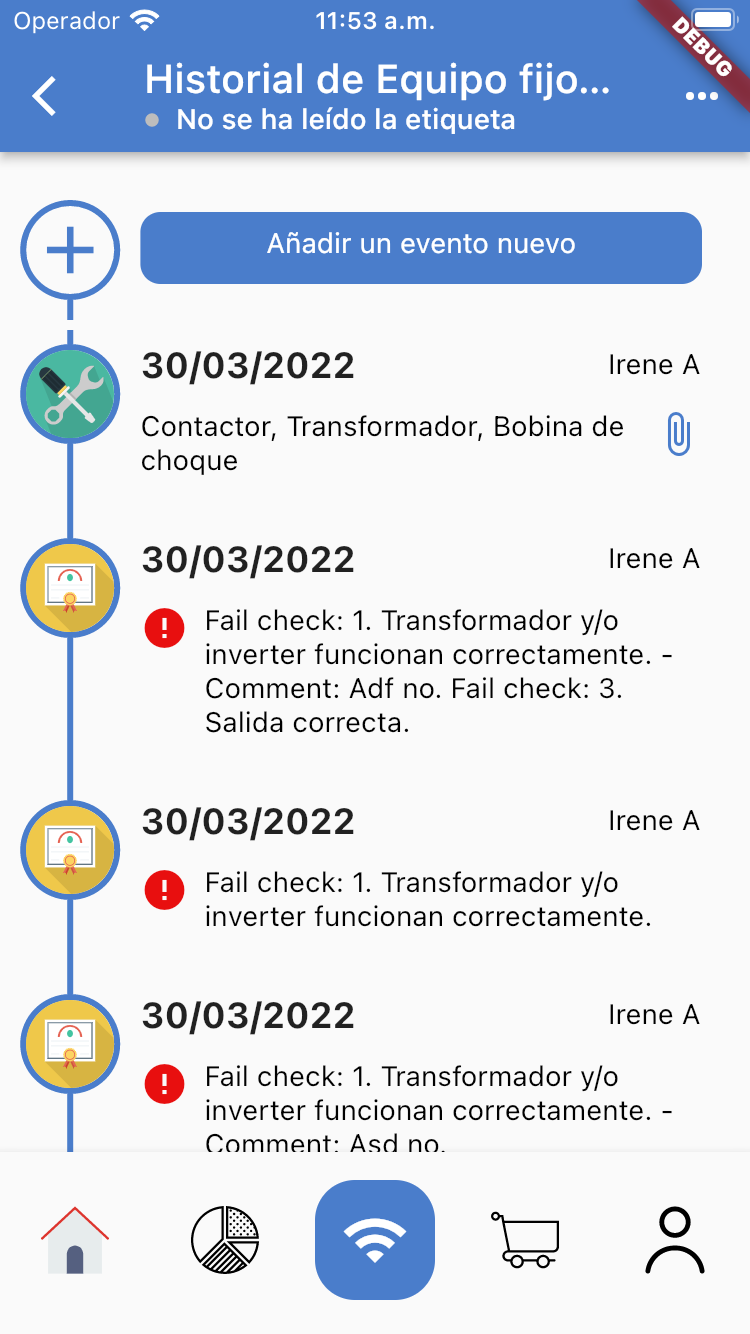Open the user profile tab
Image resolution: width=750 pixels, height=1334 pixels.
(x=675, y=1240)
